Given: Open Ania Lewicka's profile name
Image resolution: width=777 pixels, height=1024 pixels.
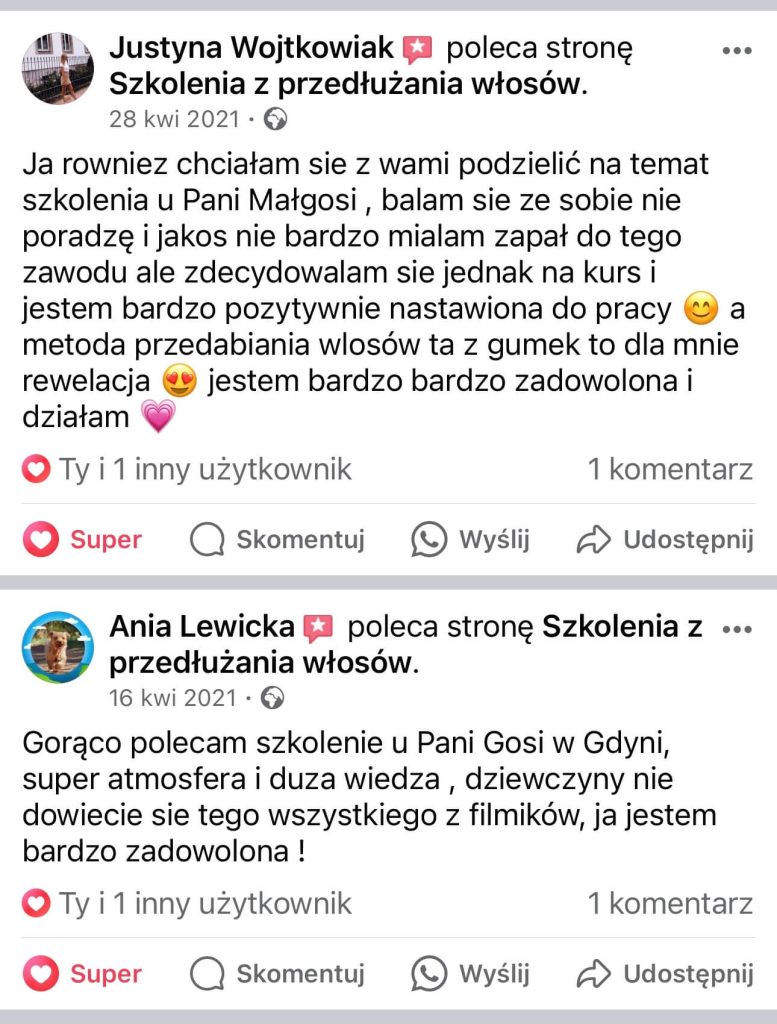Looking at the screenshot, I should [x=201, y=627].
